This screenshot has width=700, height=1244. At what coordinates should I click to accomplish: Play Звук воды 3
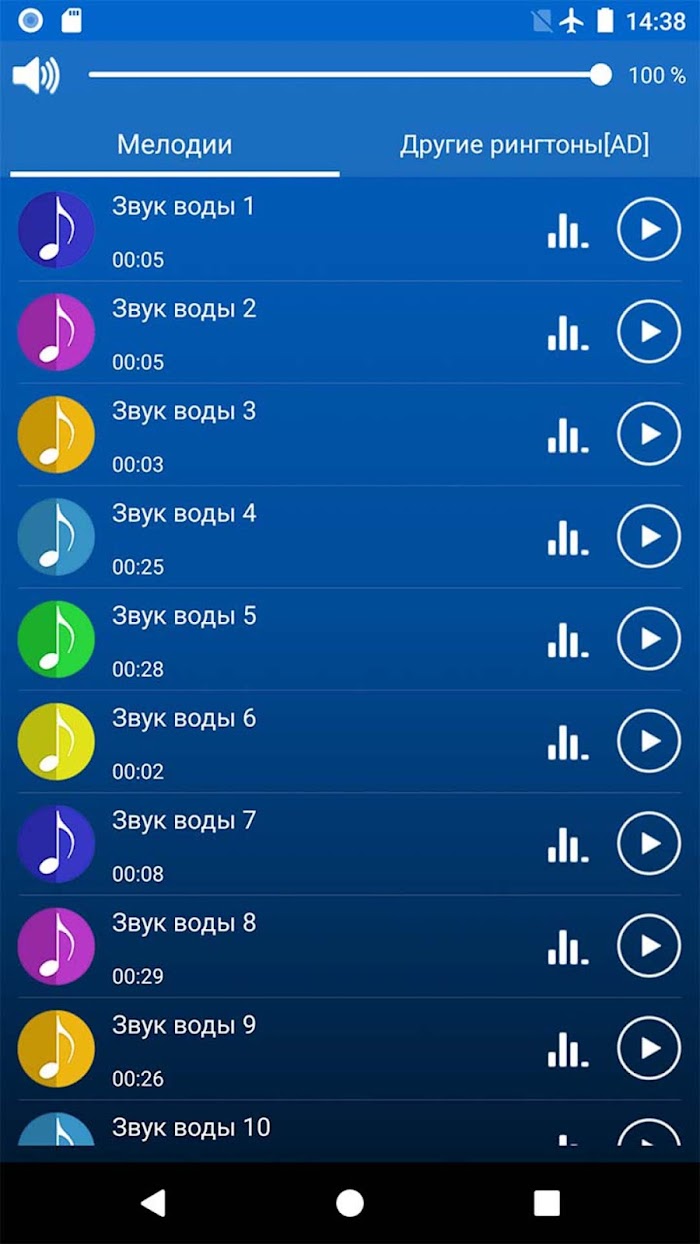tap(649, 434)
